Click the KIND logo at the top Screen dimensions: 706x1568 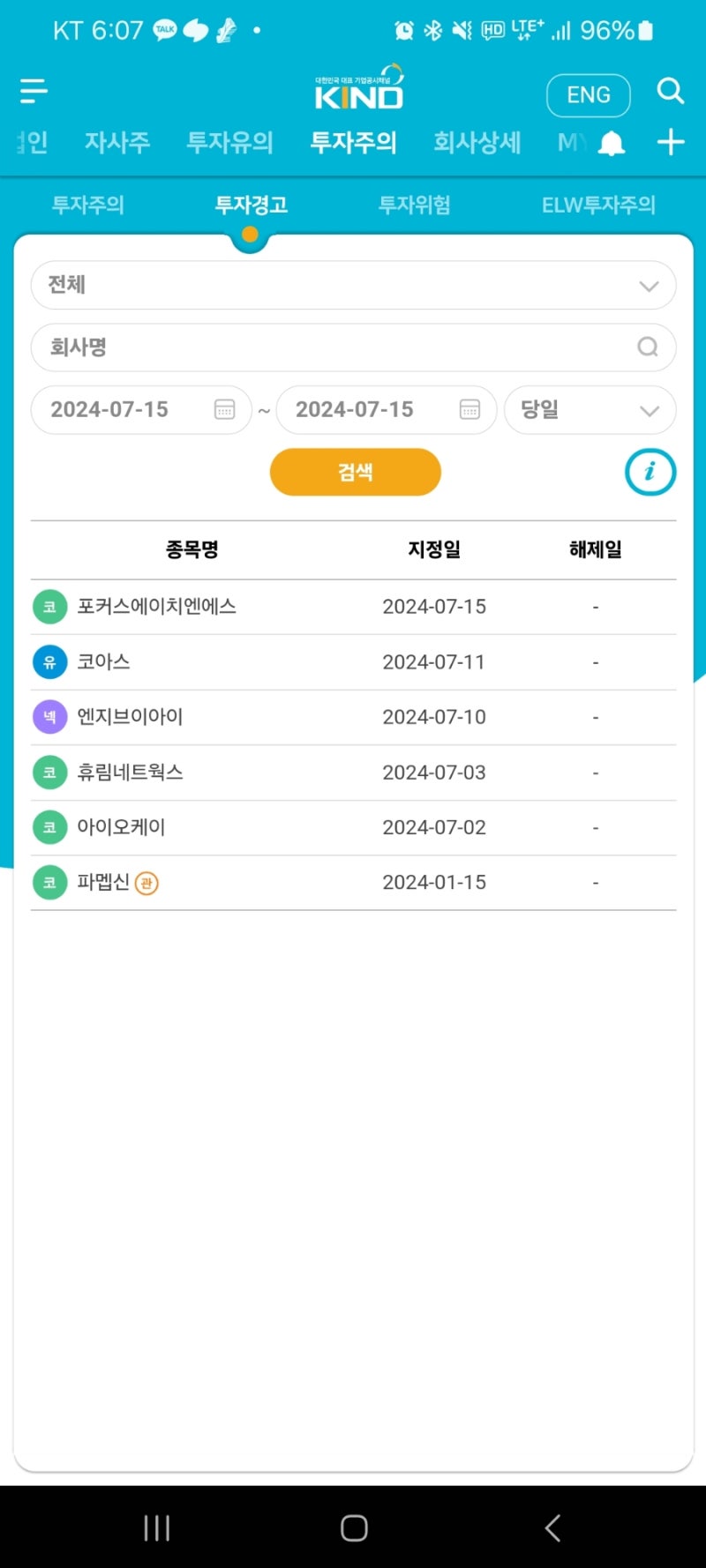(x=357, y=88)
